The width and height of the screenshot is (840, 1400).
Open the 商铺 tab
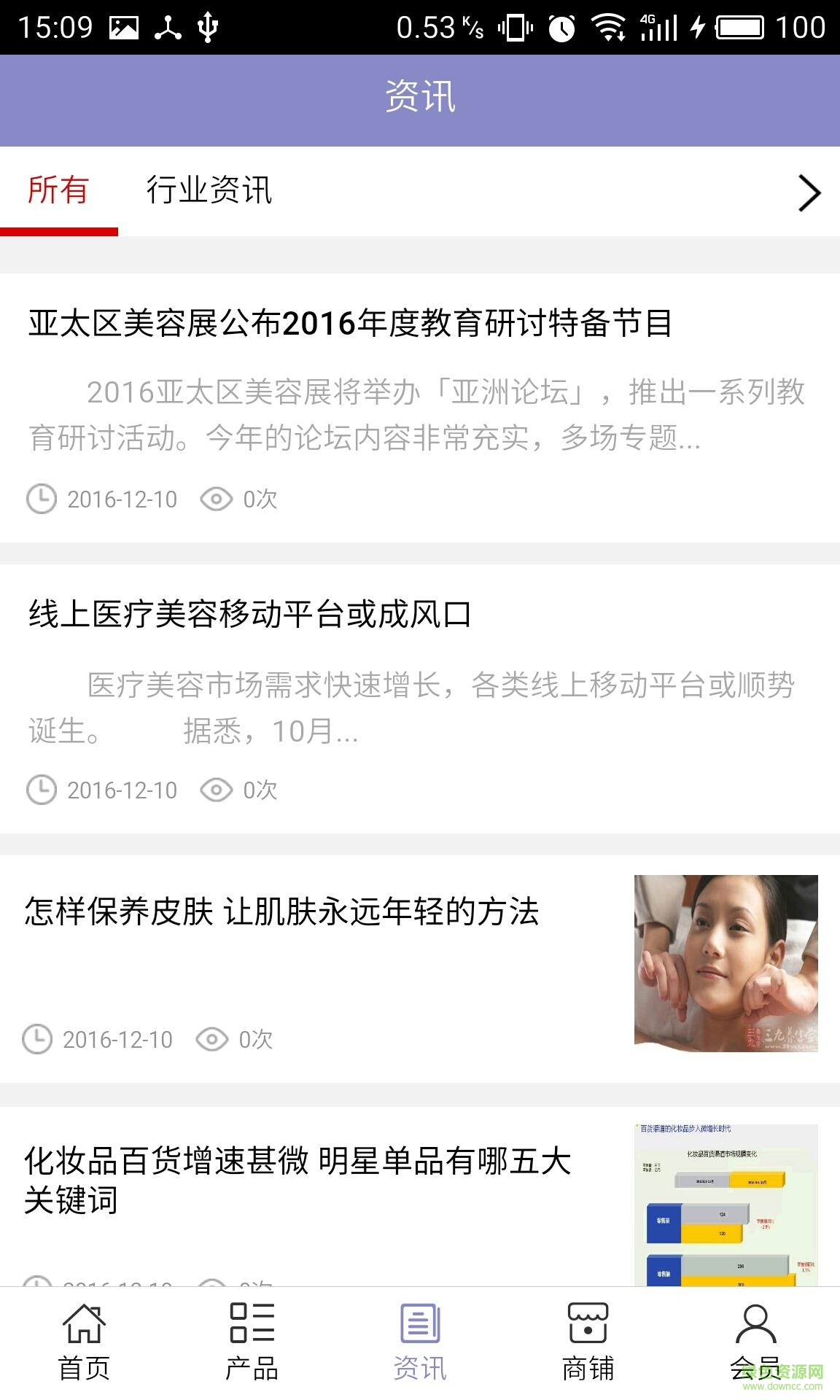(588, 1343)
